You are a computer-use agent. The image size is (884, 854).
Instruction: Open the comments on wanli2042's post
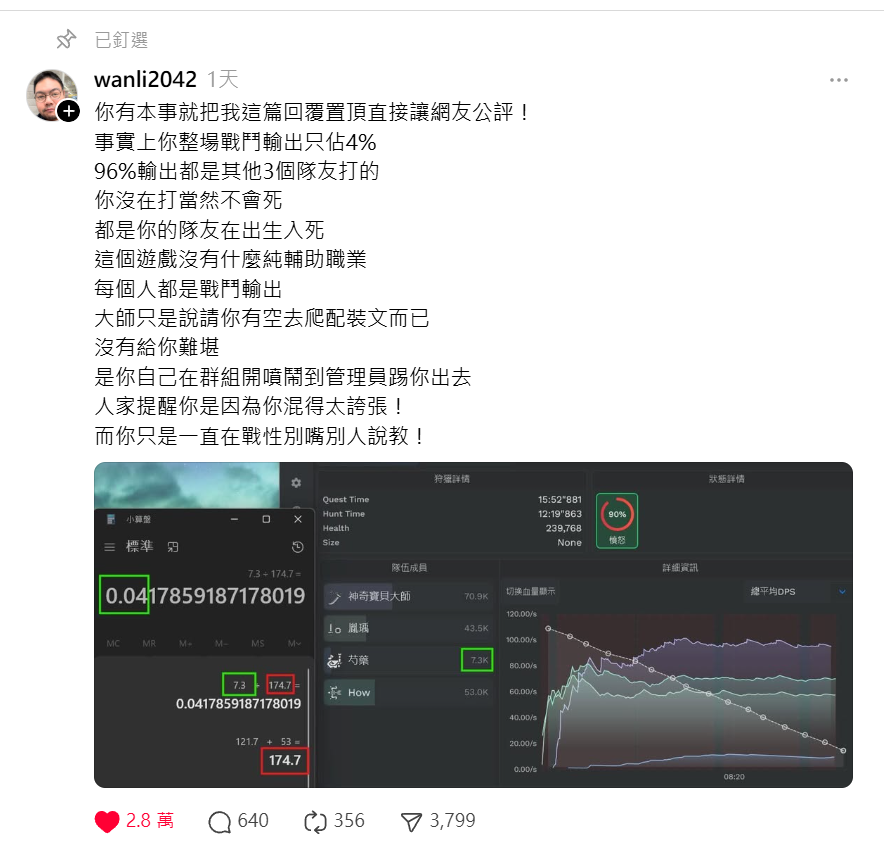[220, 822]
